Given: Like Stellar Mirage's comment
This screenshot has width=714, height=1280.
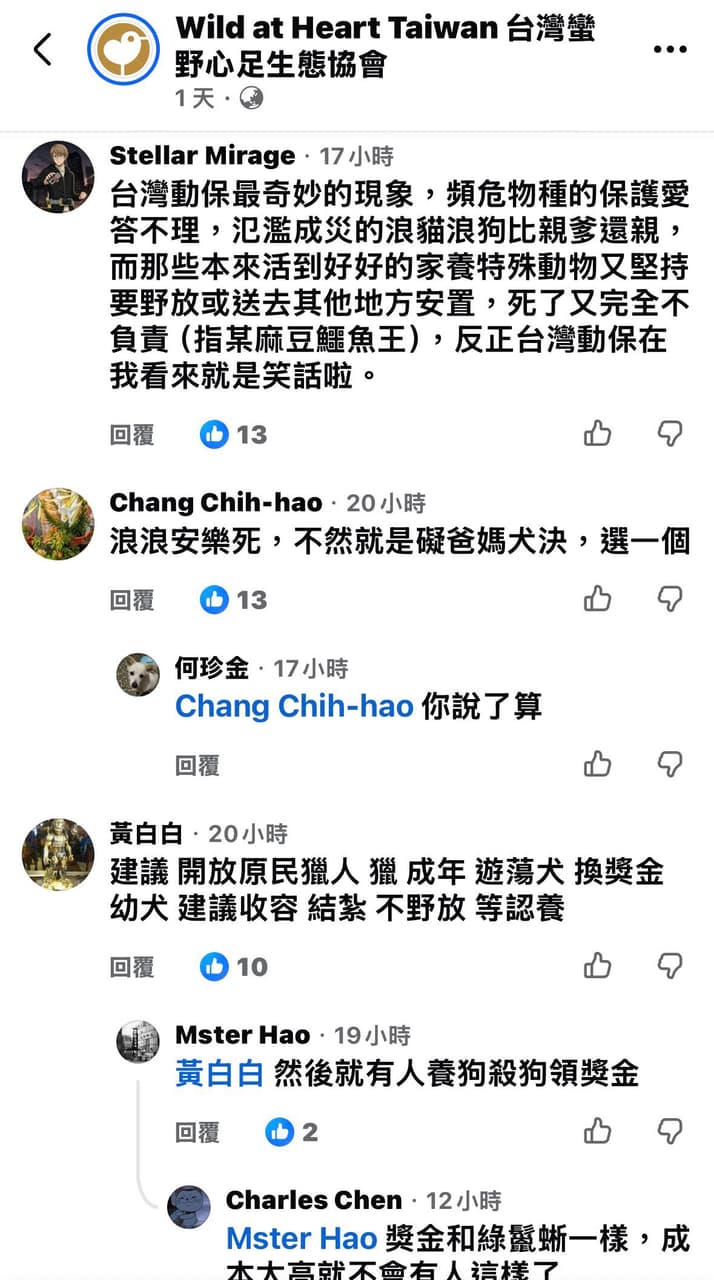Looking at the screenshot, I should [597, 433].
